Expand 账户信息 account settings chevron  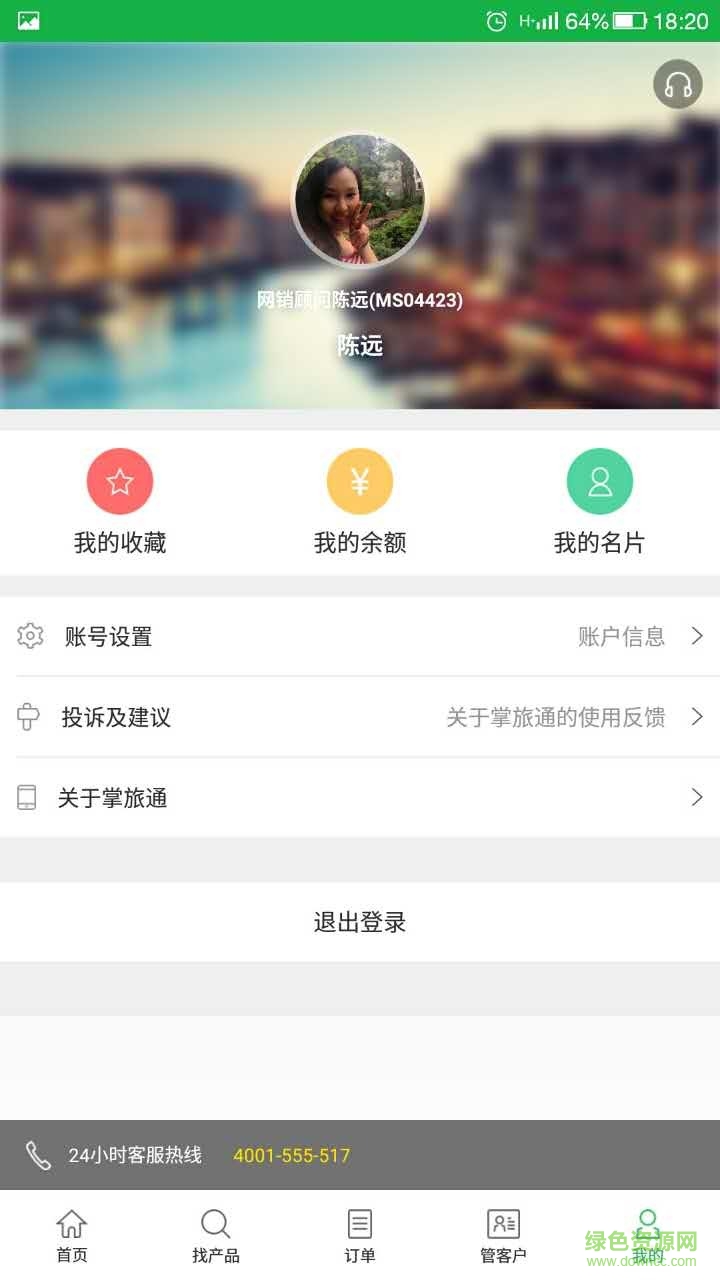point(697,636)
